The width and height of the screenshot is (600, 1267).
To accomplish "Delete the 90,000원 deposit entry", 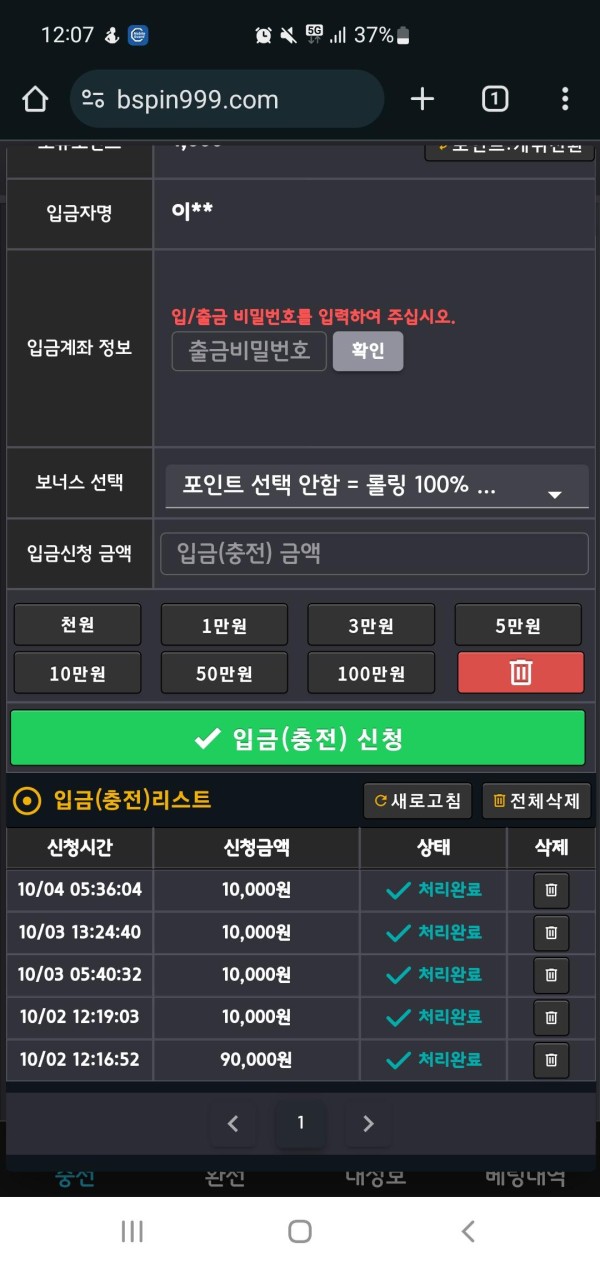I will pos(551,1059).
